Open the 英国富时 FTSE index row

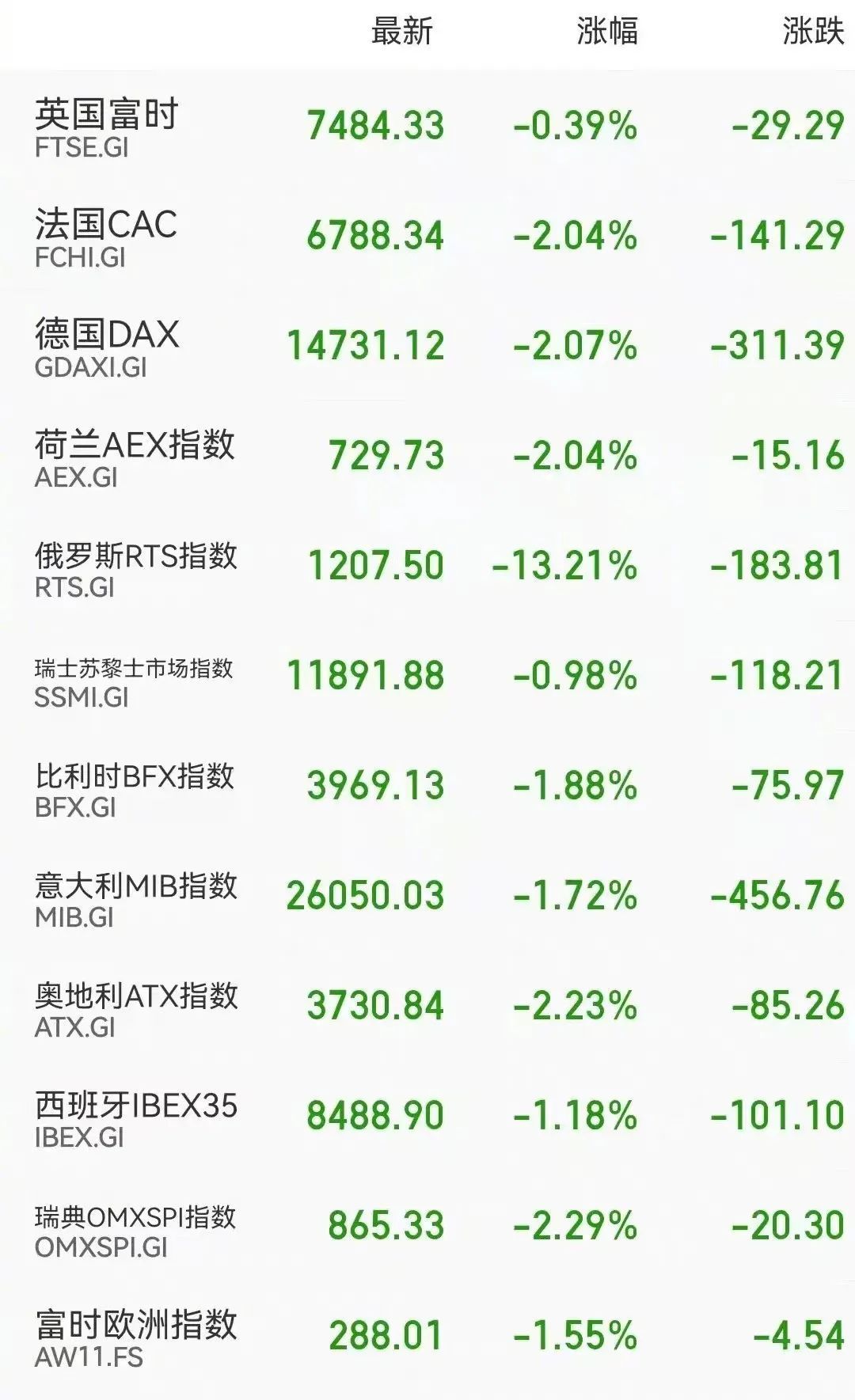(x=427, y=127)
